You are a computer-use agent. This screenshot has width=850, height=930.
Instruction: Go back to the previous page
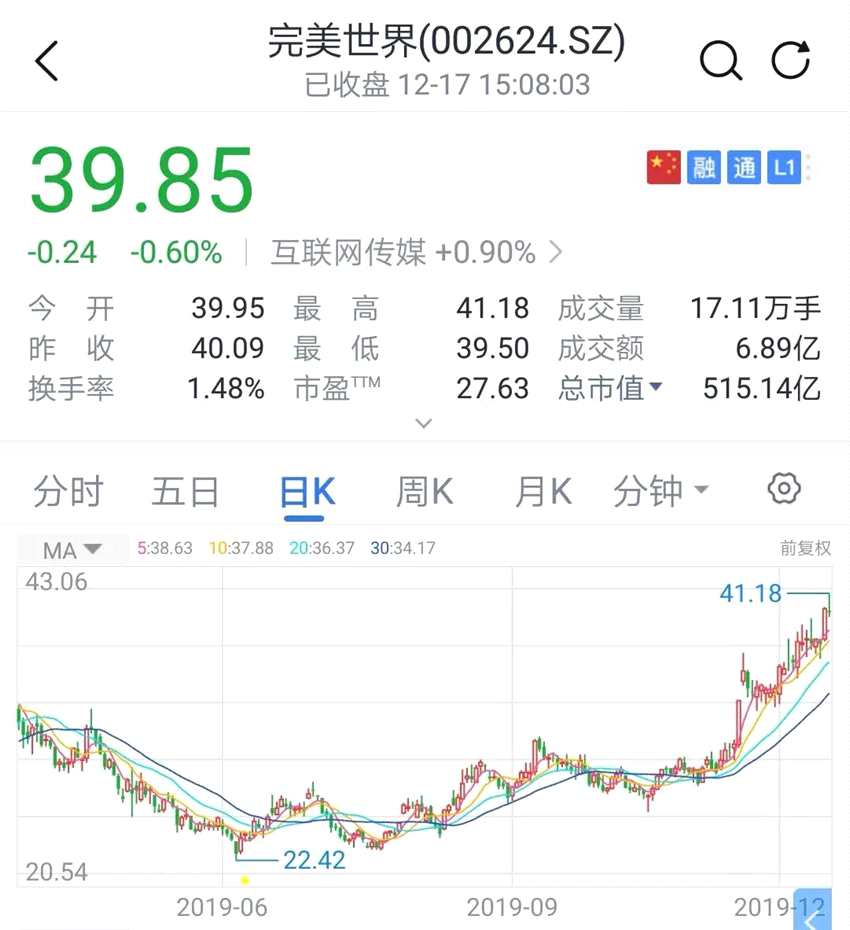pyautogui.click(x=47, y=61)
